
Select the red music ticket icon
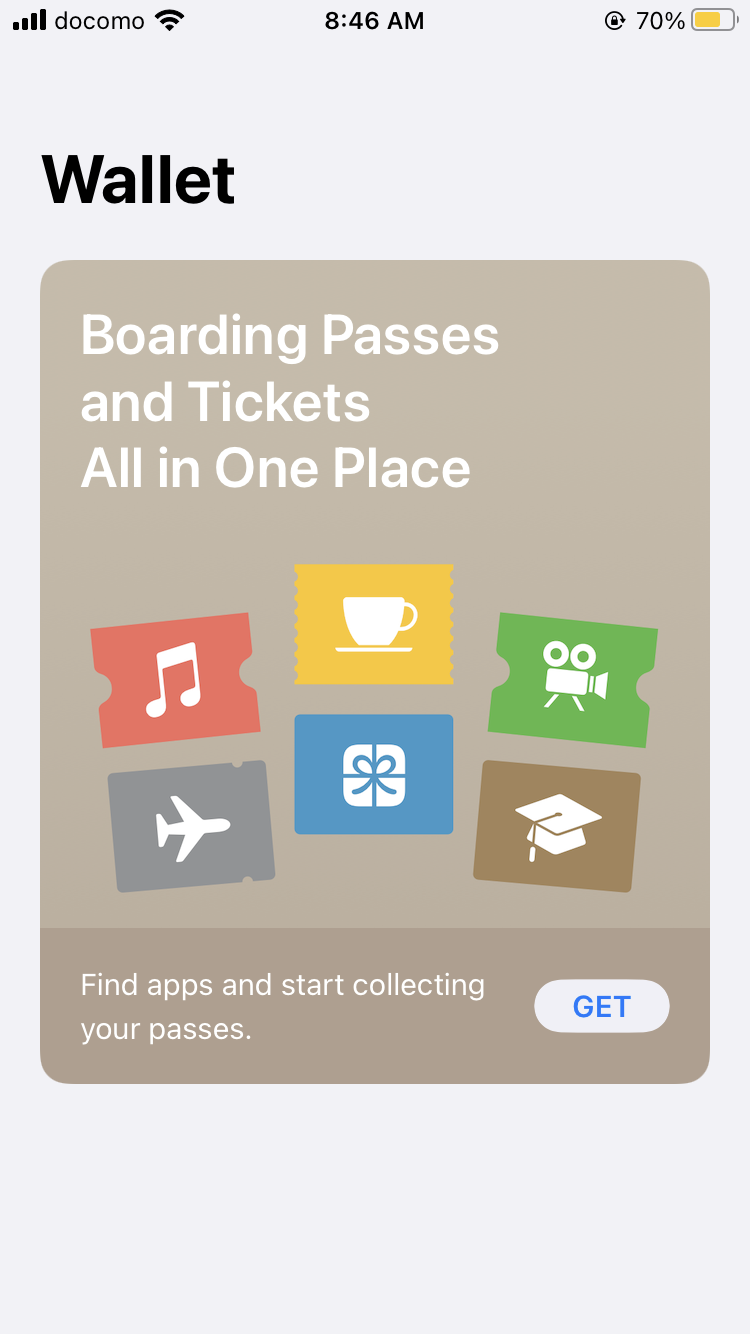click(x=176, y=679)
